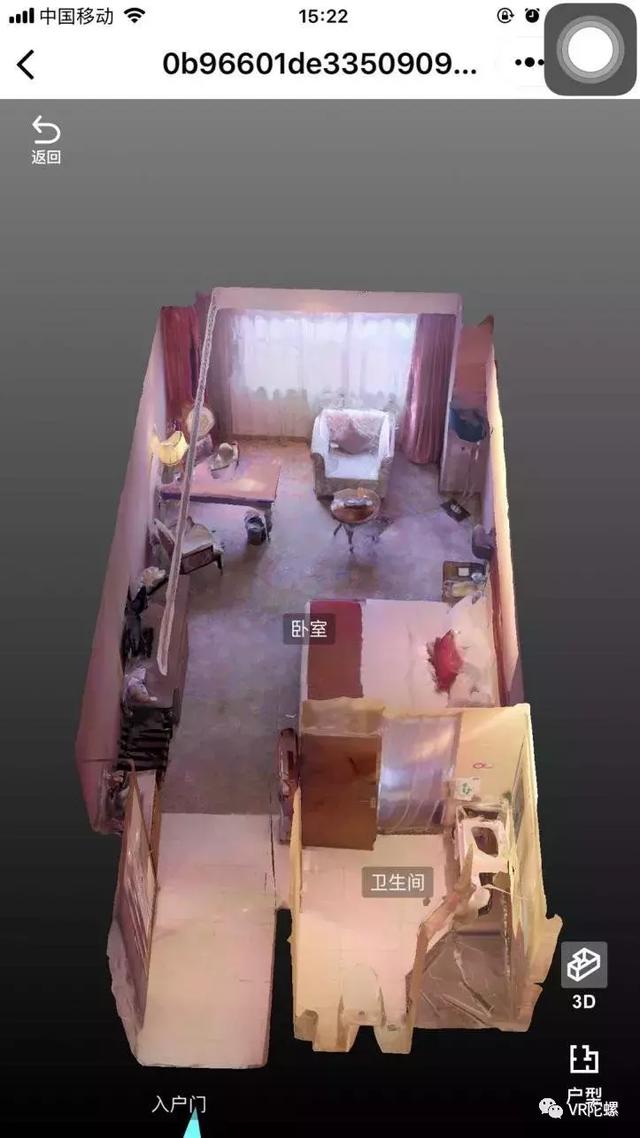640x1138 pixels.
Task: Tap the 返回 return button
Action: (x=46, y=140)
